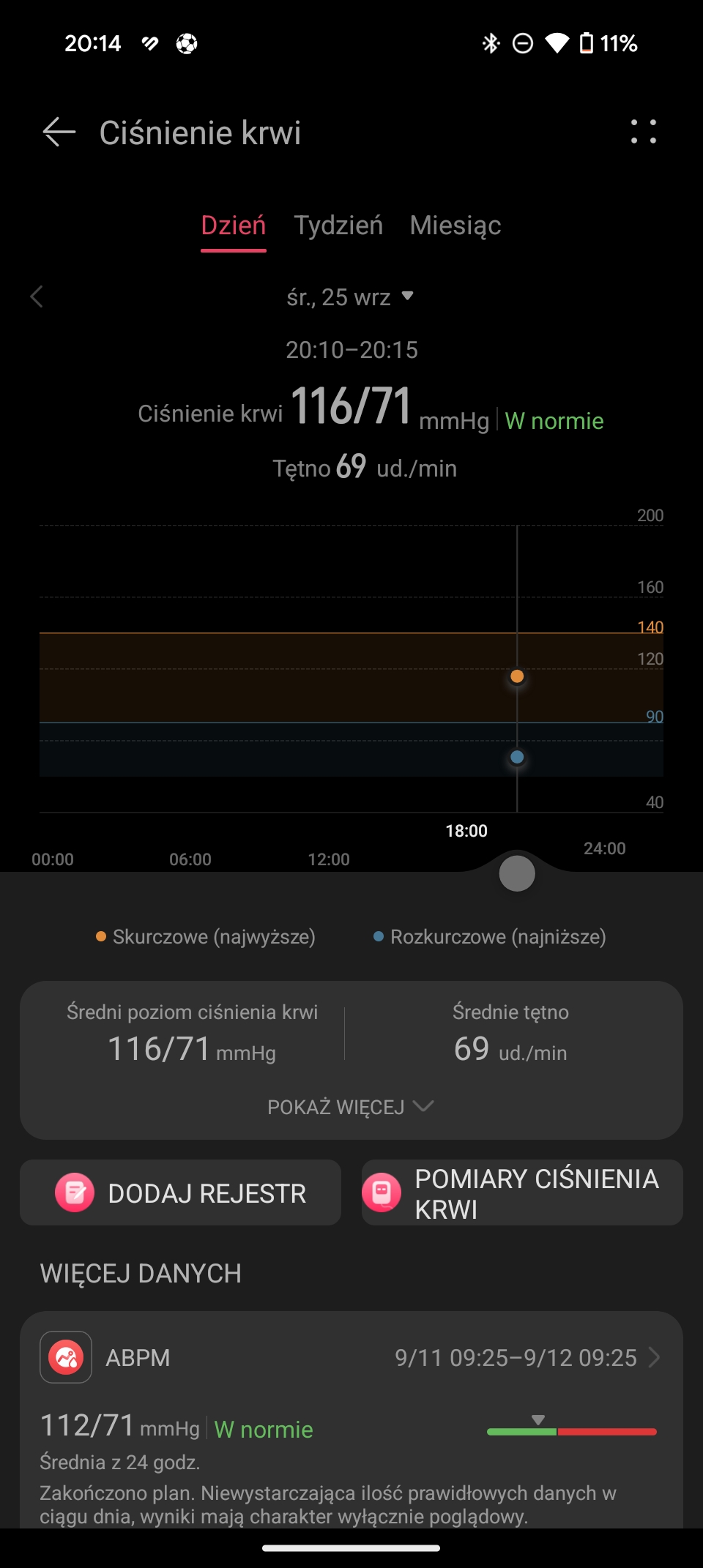The height and width of the screenshot is (1568, 703).
Task: Open the date picker at śr., 25 wrz
Action: [351, 297]
